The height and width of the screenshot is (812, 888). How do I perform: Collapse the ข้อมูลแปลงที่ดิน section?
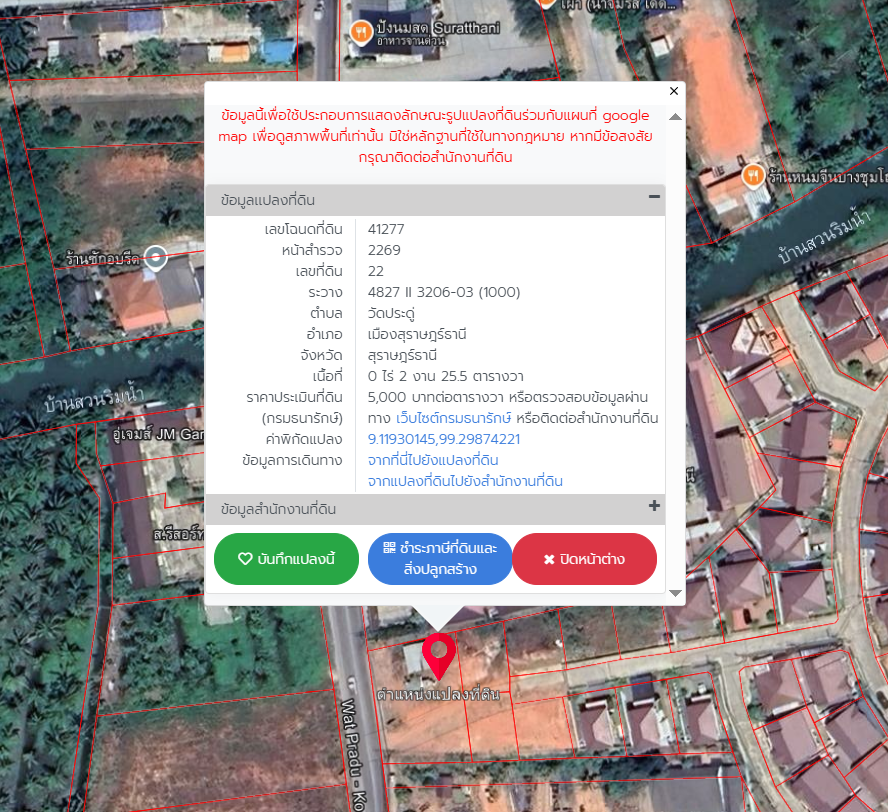[x=654, y=197]
